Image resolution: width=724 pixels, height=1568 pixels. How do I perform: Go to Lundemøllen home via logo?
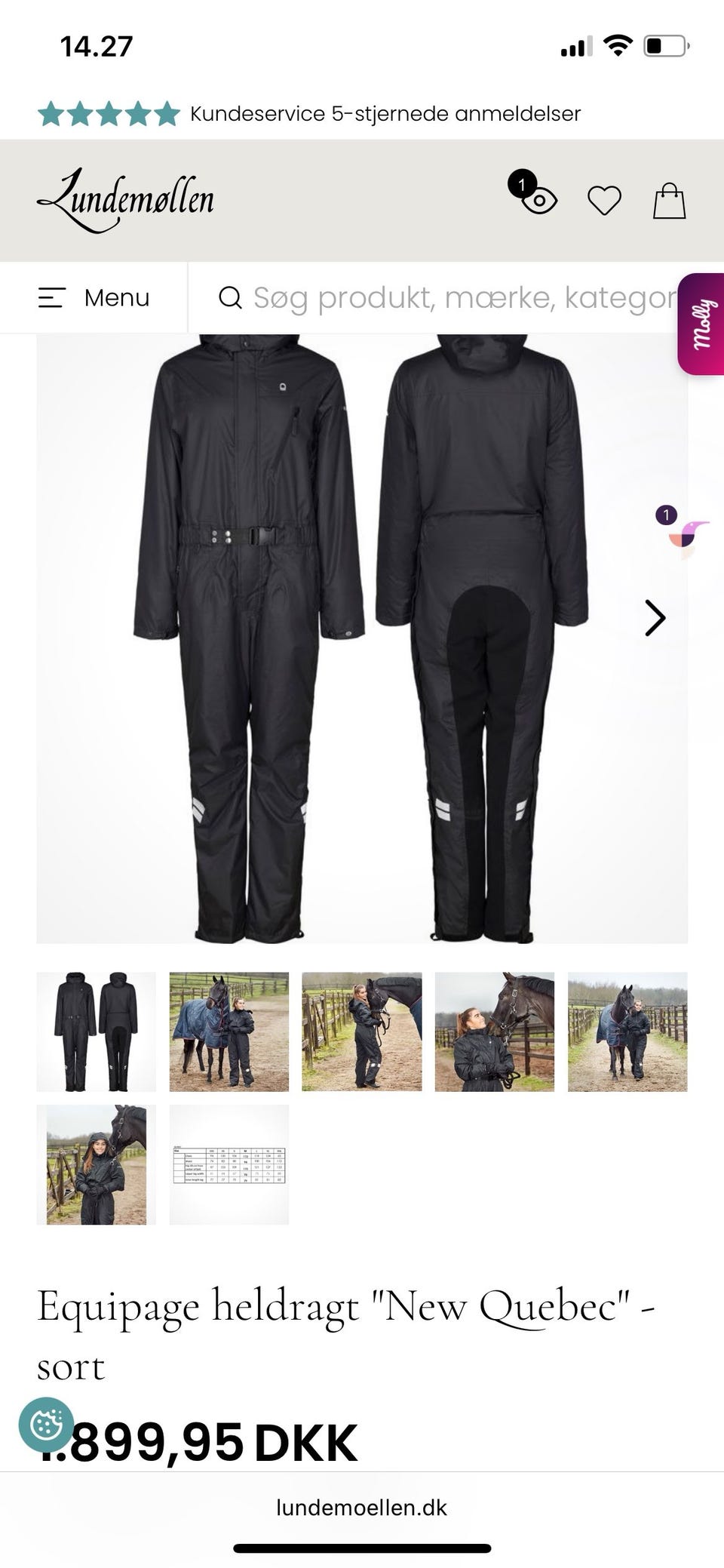click(125, 200)
